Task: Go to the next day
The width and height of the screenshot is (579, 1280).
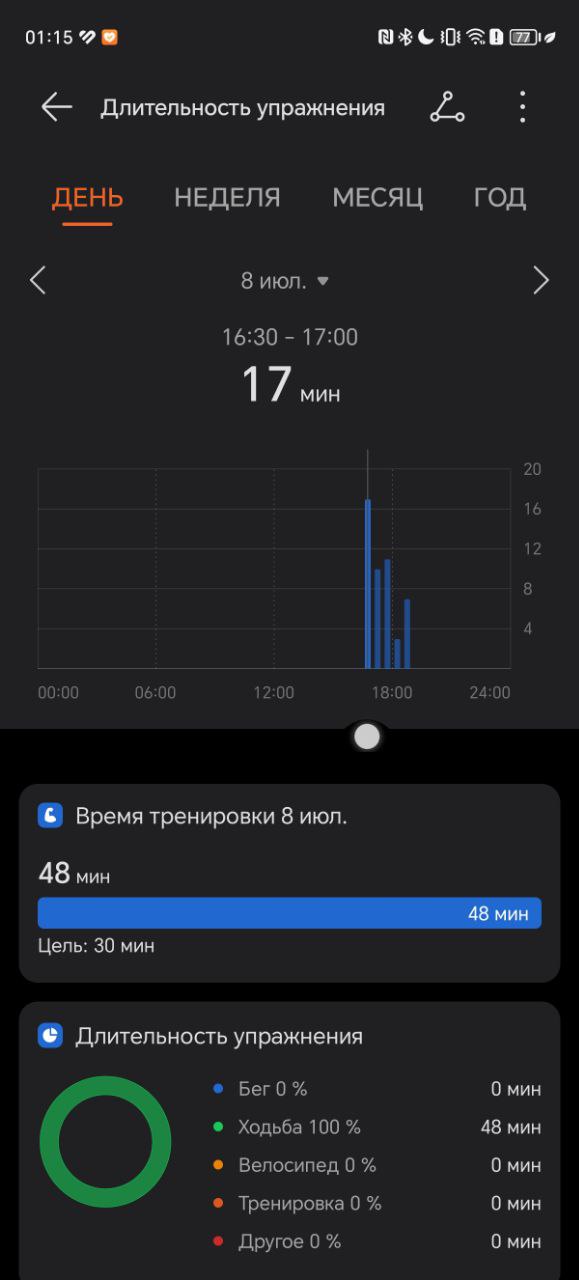Action: (541, 280)
